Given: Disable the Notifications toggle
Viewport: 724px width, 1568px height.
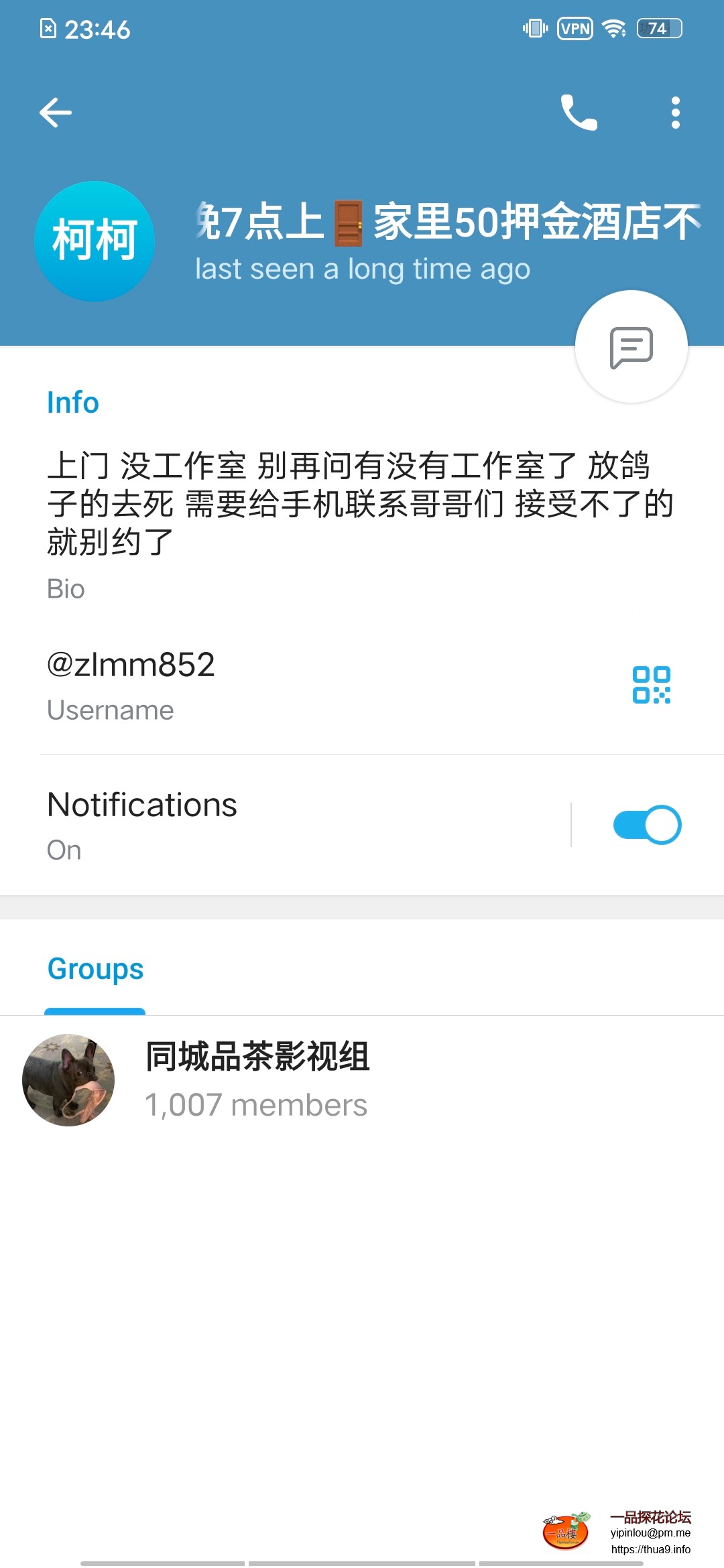Looking at the screenshot, I should 646,824.
